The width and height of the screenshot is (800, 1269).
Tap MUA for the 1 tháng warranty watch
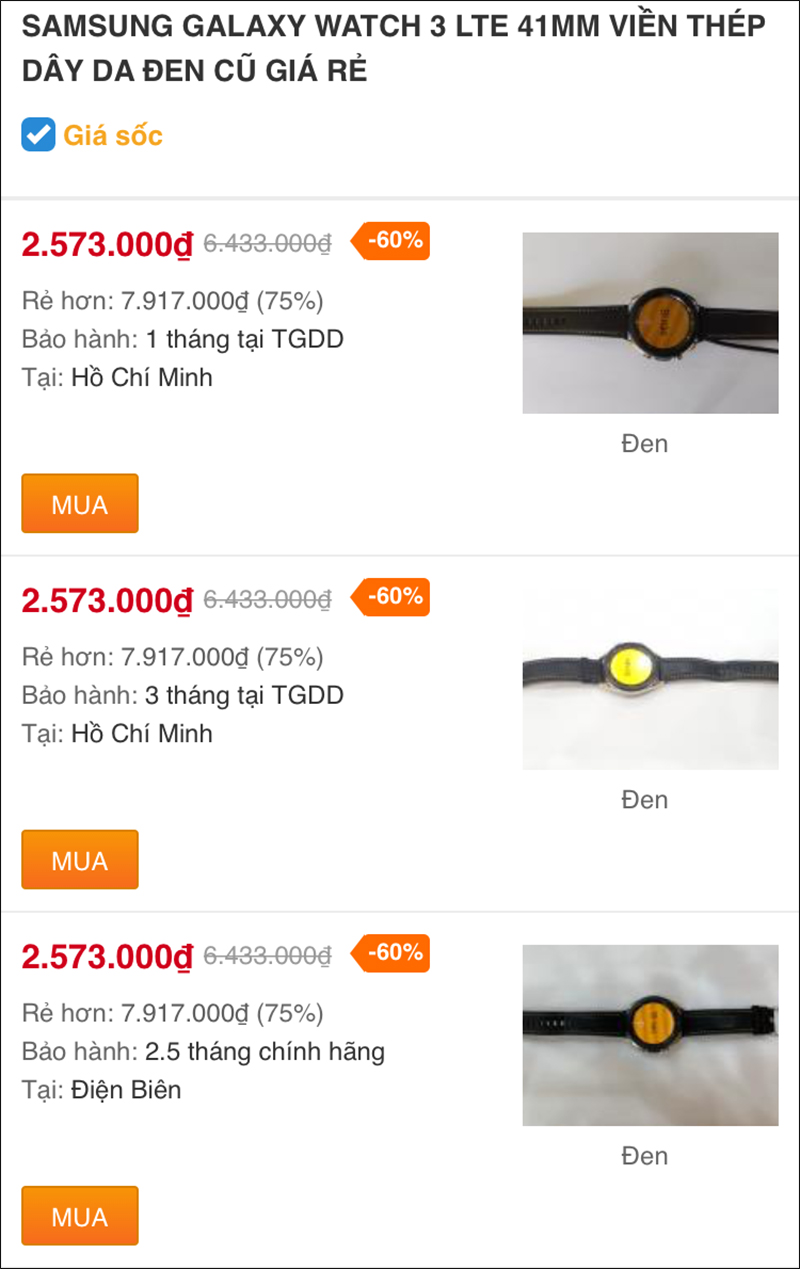click(80, 503)
